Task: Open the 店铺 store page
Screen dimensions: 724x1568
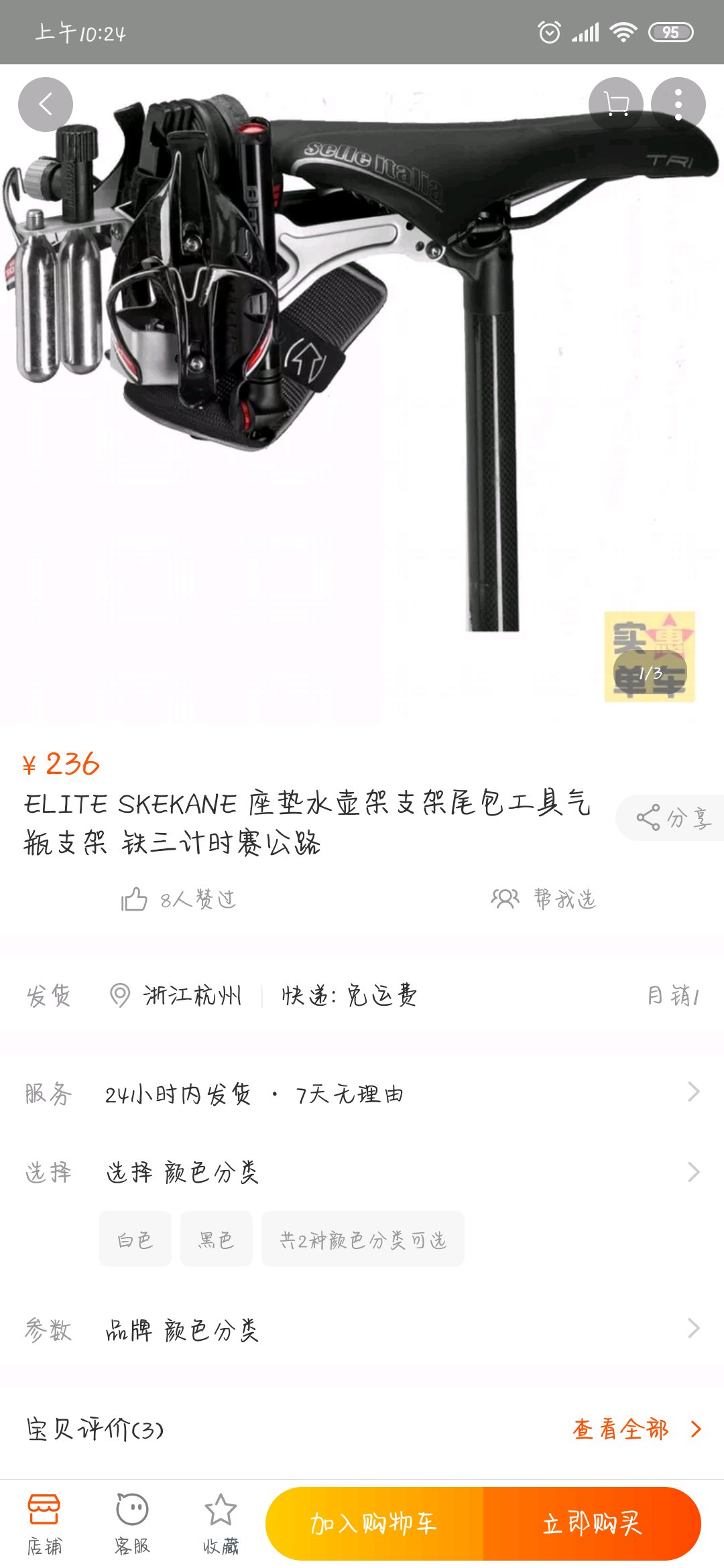Action: pos(44,1524)
